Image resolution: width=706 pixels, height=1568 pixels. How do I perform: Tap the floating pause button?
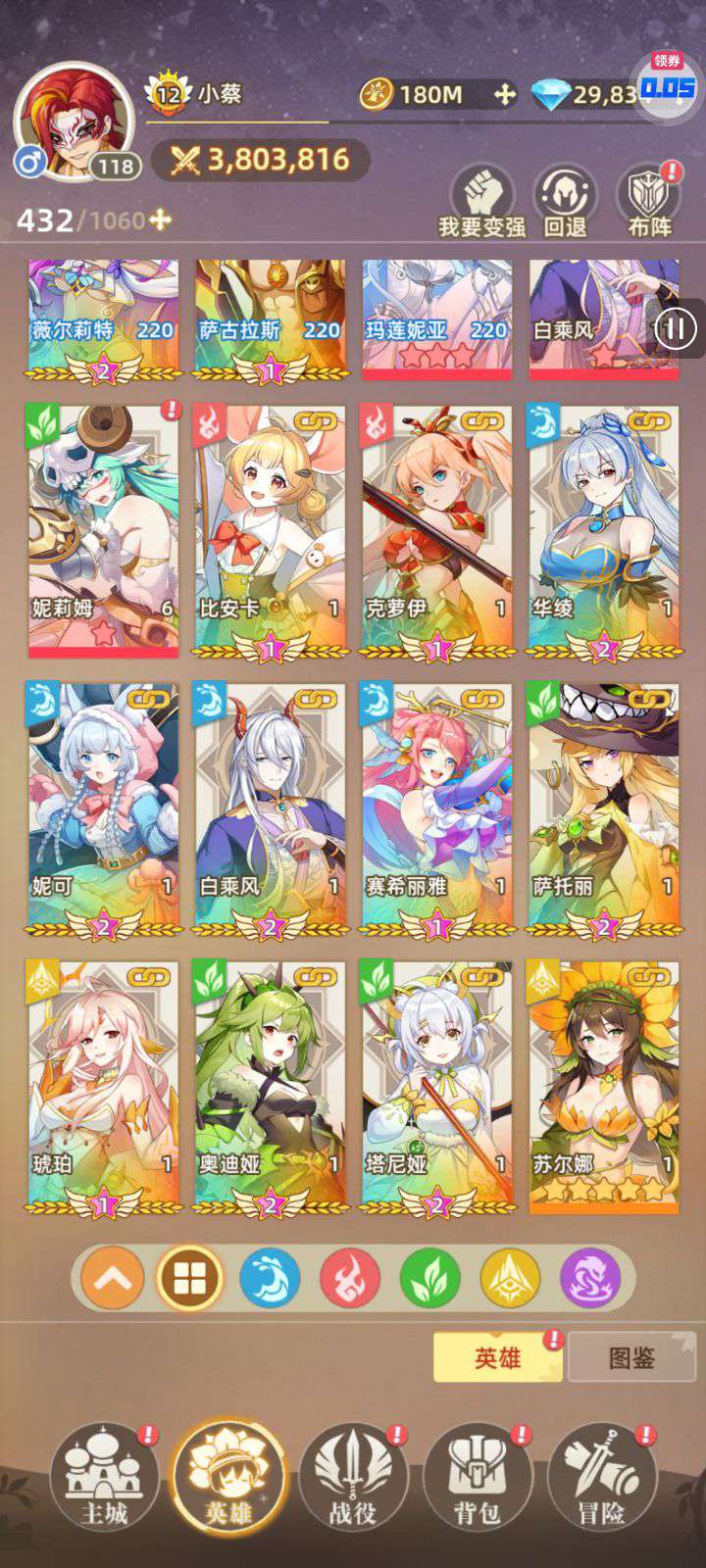pos(675,327)
